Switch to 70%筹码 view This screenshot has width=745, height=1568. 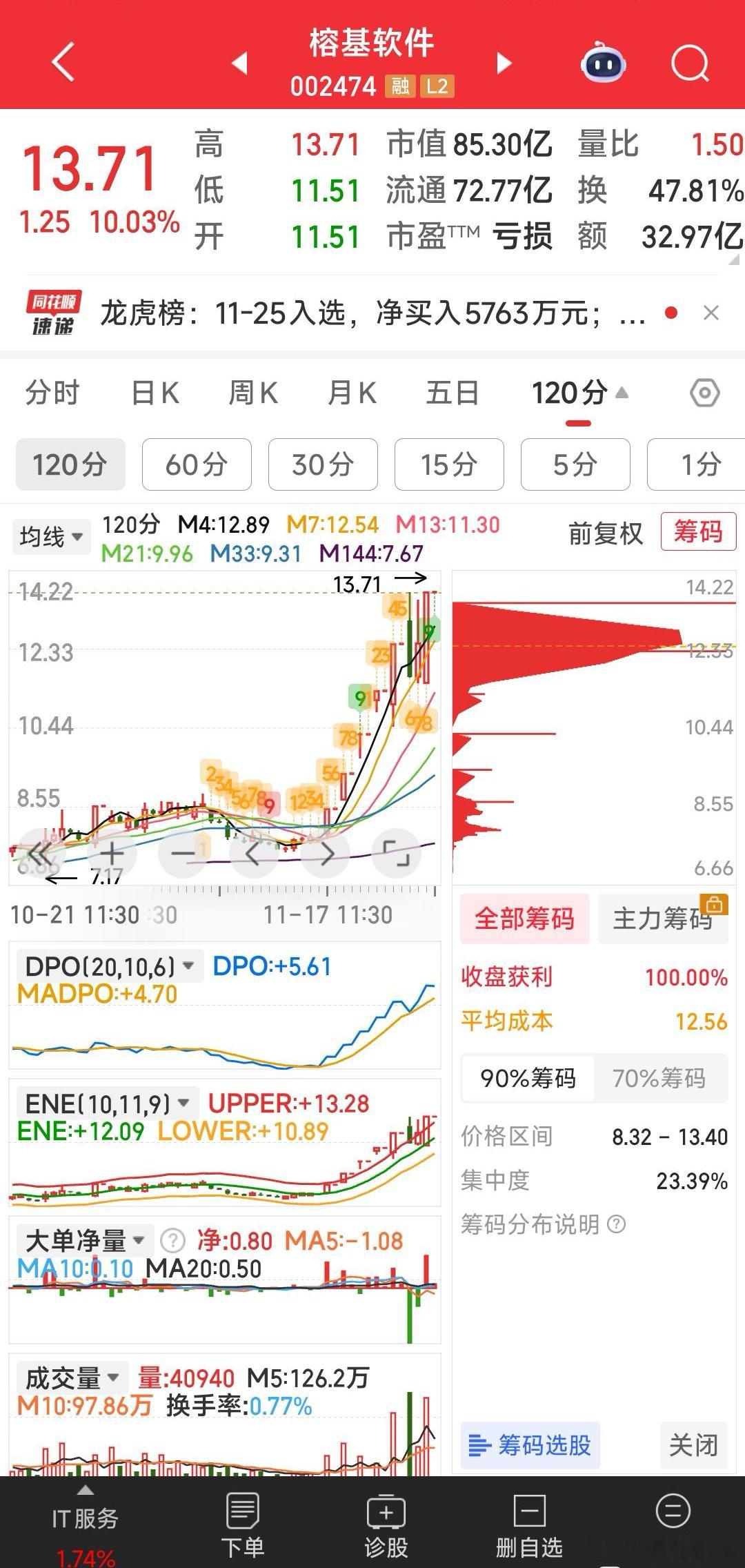coord(659,1078)
